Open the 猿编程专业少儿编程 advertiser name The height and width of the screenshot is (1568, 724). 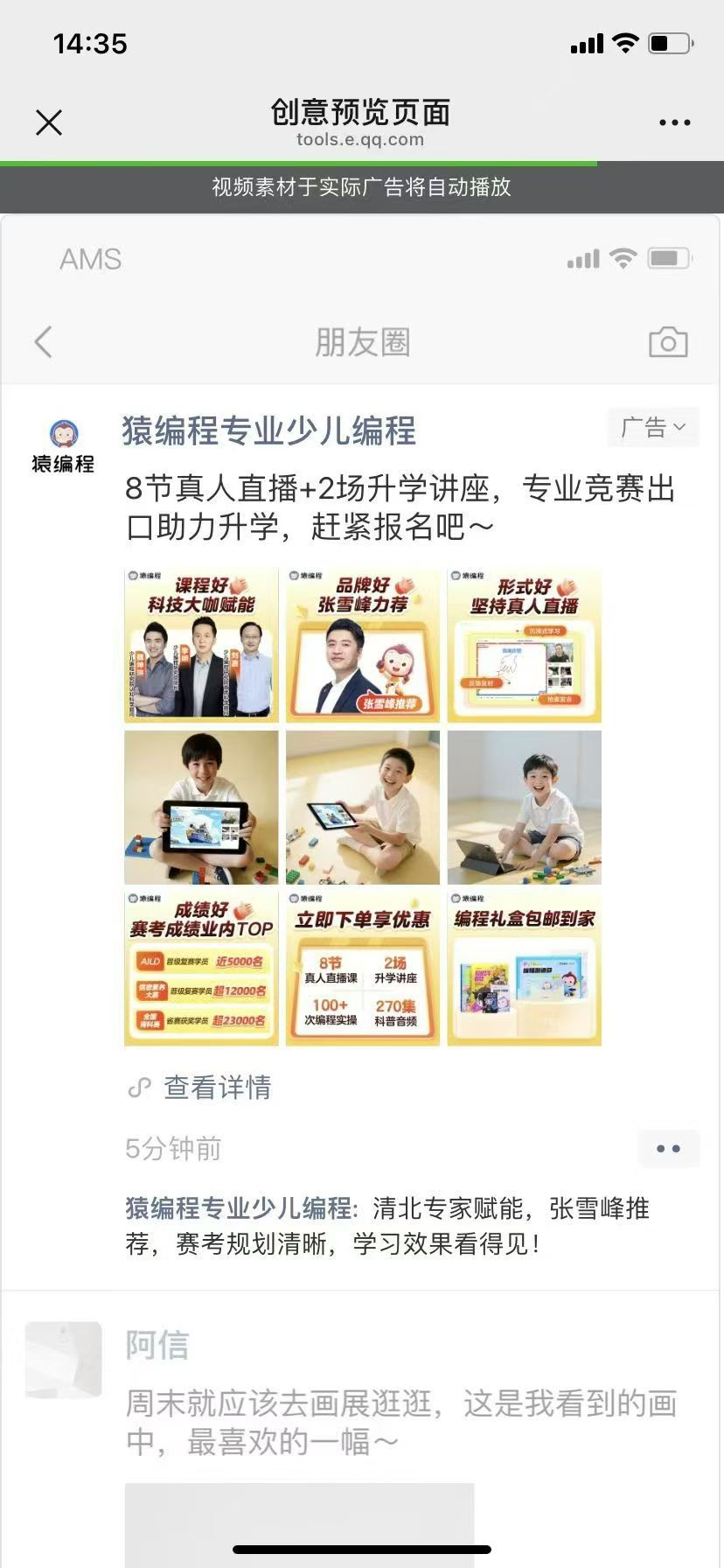tap(269, 430)
